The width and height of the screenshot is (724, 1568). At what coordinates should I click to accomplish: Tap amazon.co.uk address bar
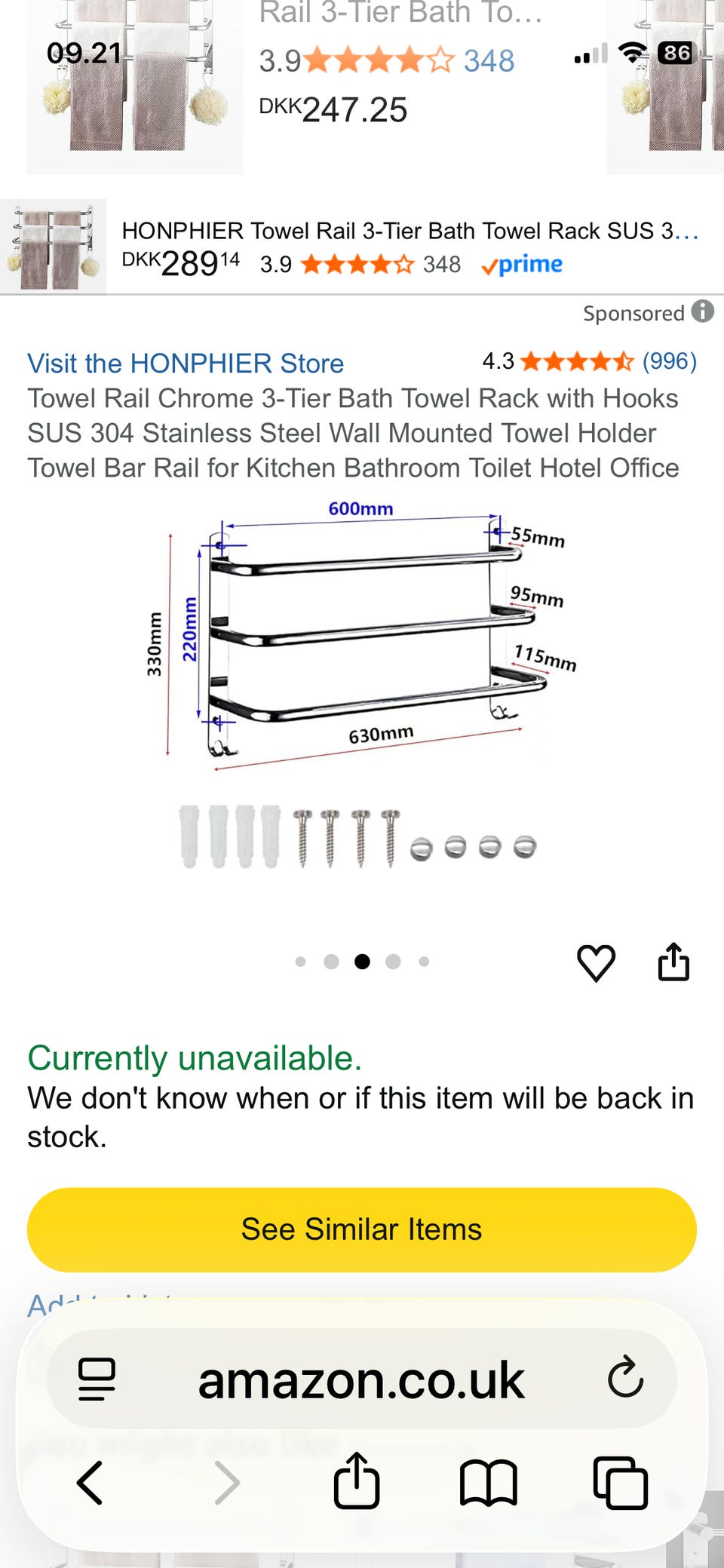point(360,1380)
